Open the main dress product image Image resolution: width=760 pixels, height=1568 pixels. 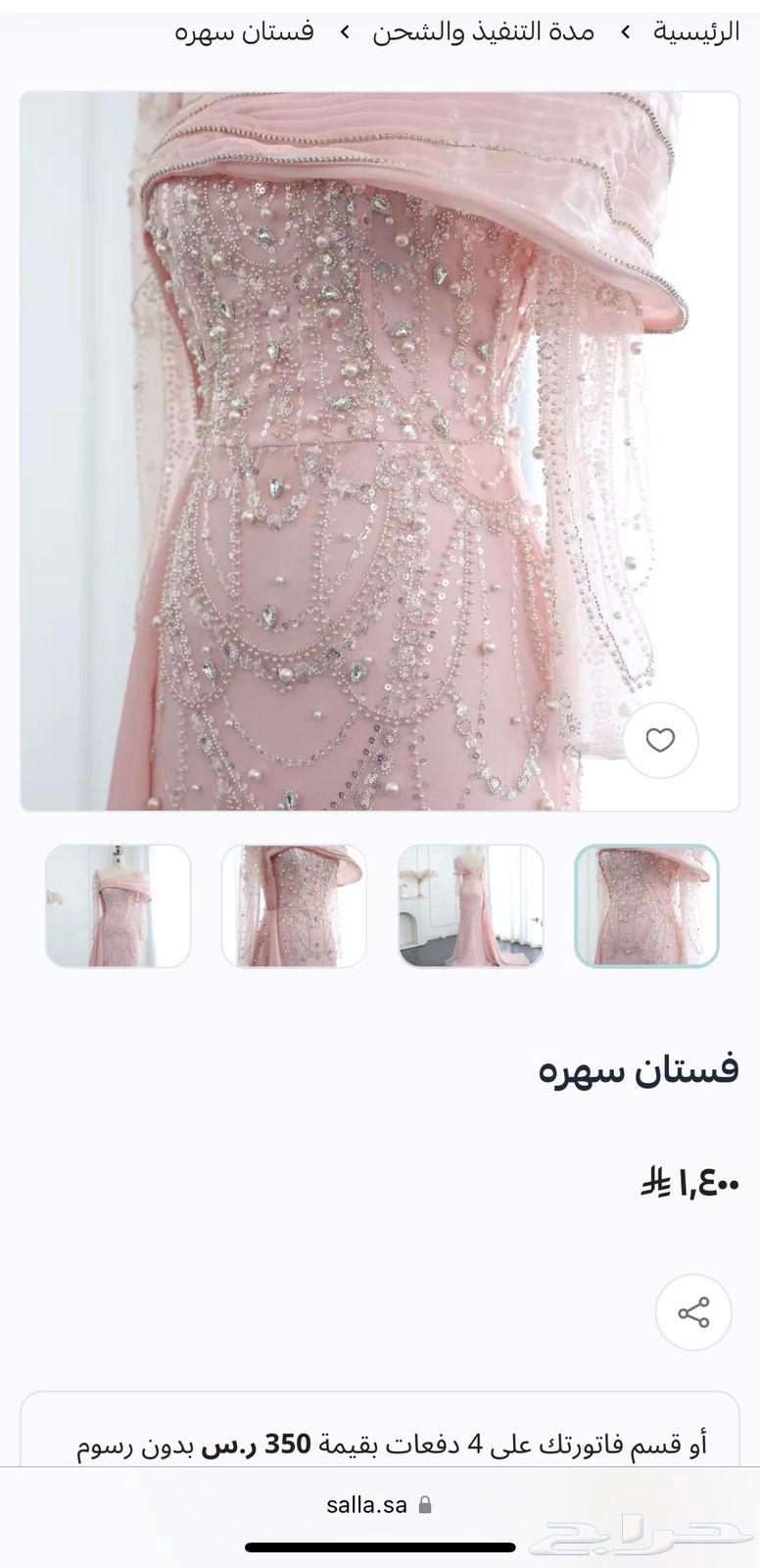click(x=380, y=452)
